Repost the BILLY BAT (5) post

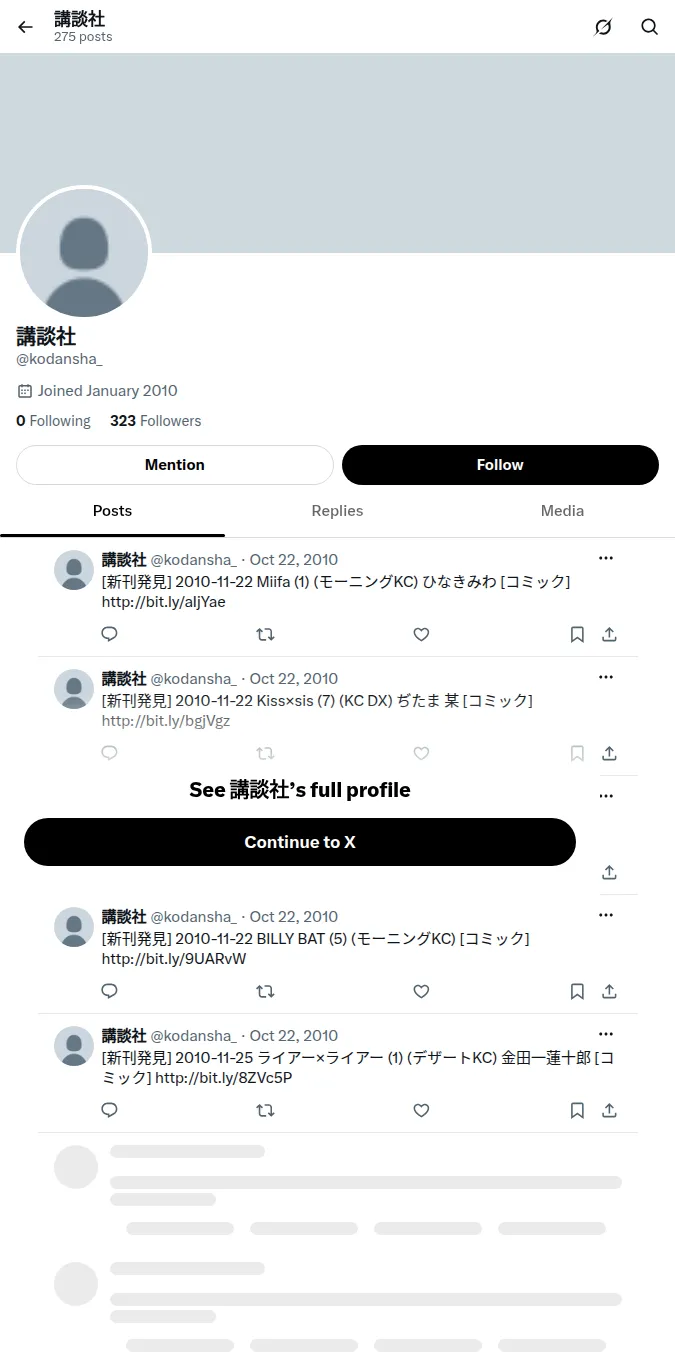266,991
